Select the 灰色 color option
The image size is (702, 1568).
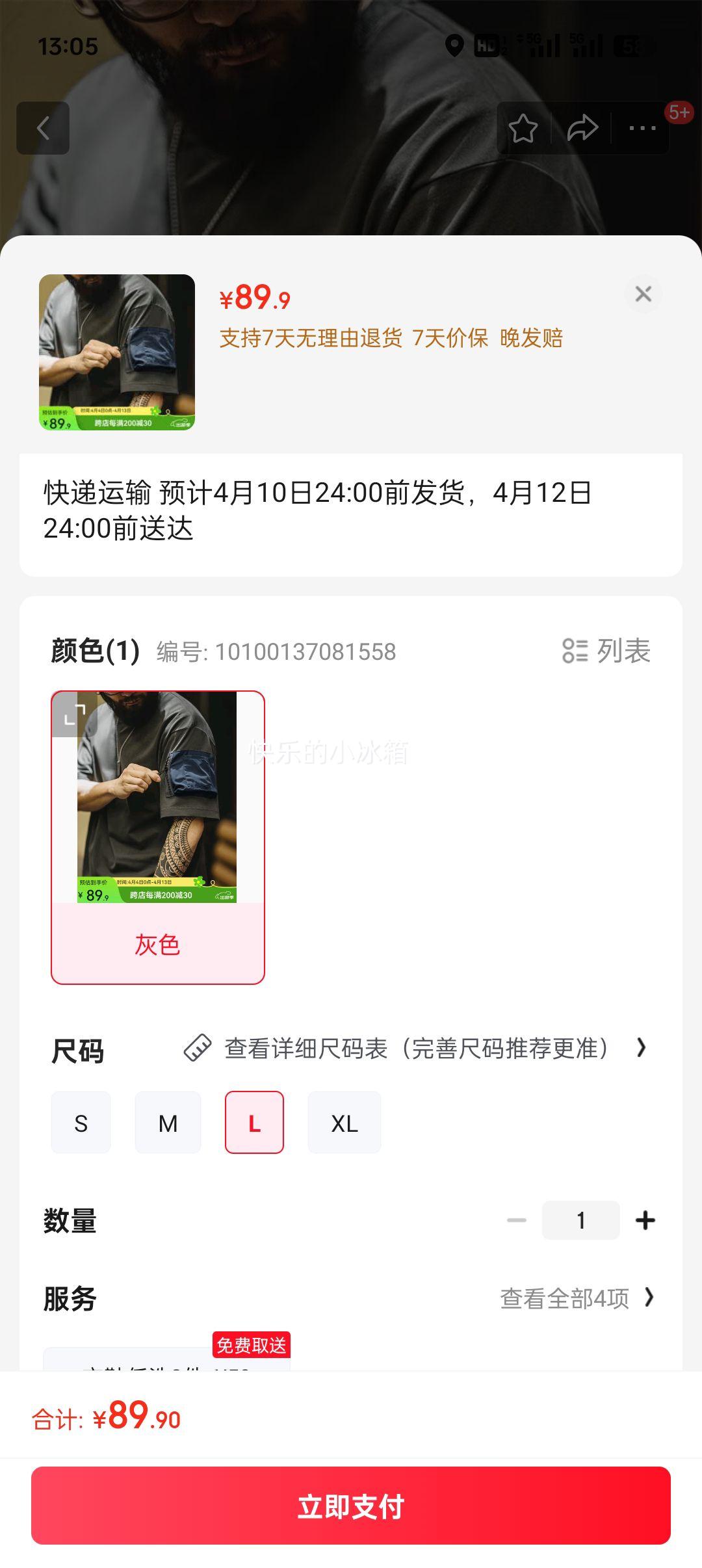coord(158,837)
